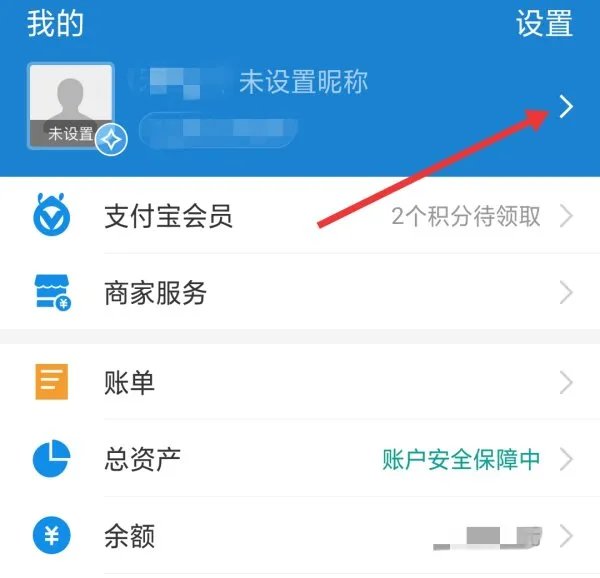Open 支付宝会员 row
Image resolution: width=600 pixels, height=578 pixels.
pyautogui.click(x=300, y=215)
